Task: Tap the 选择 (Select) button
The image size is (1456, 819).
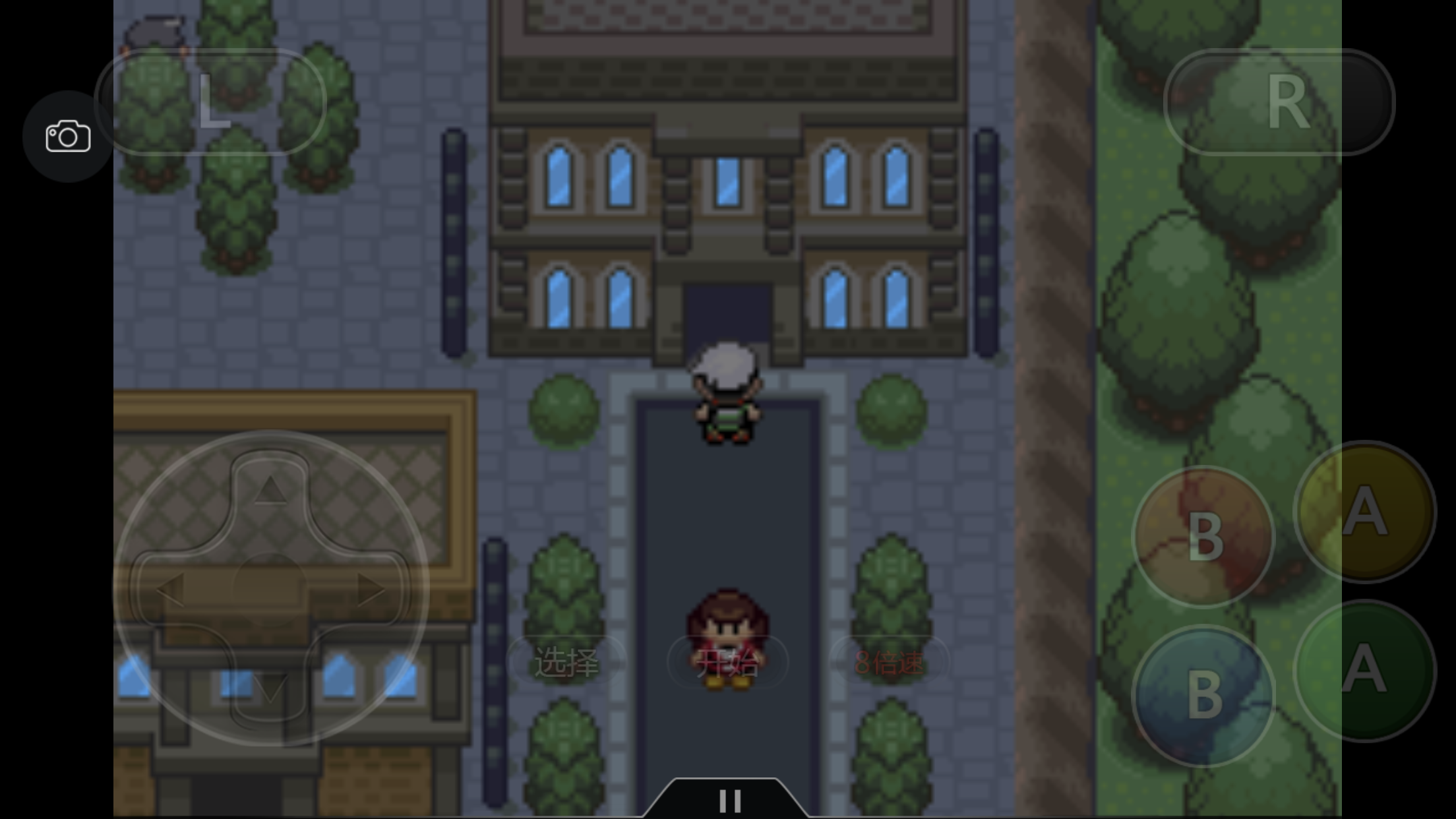Action: [566, 661]
